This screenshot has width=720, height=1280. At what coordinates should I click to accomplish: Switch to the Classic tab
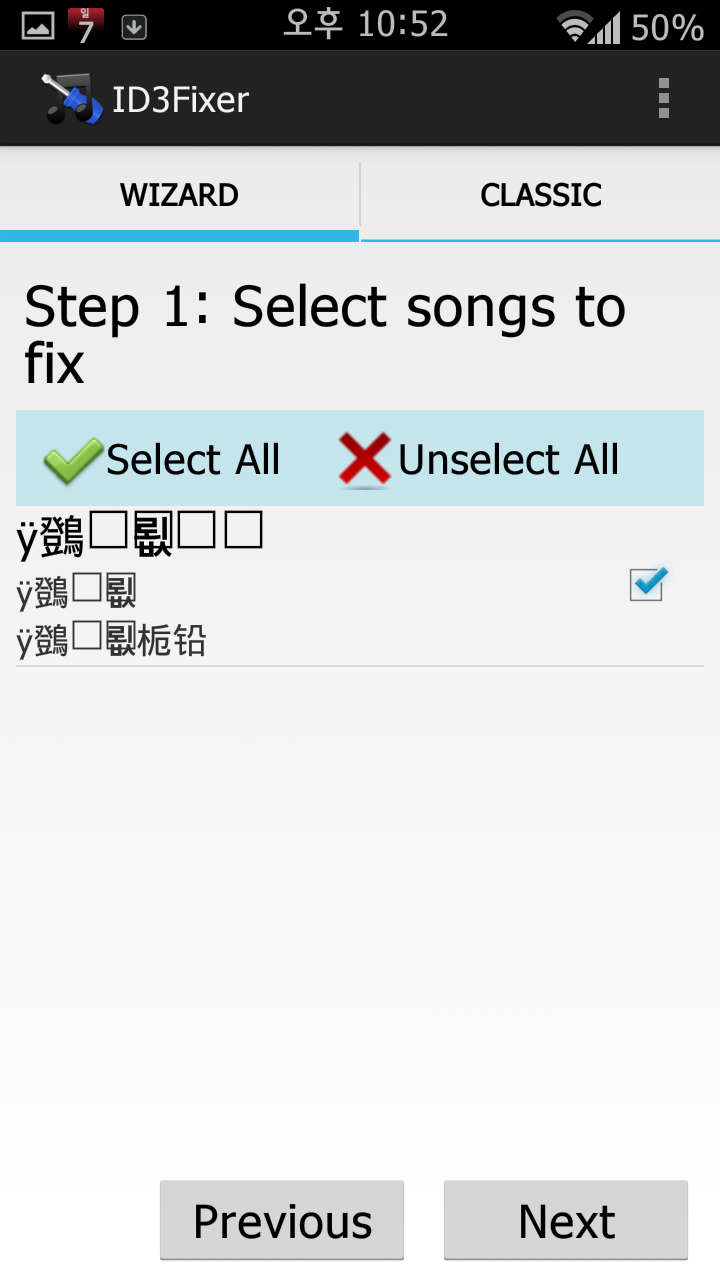click(x=540, y=195)
